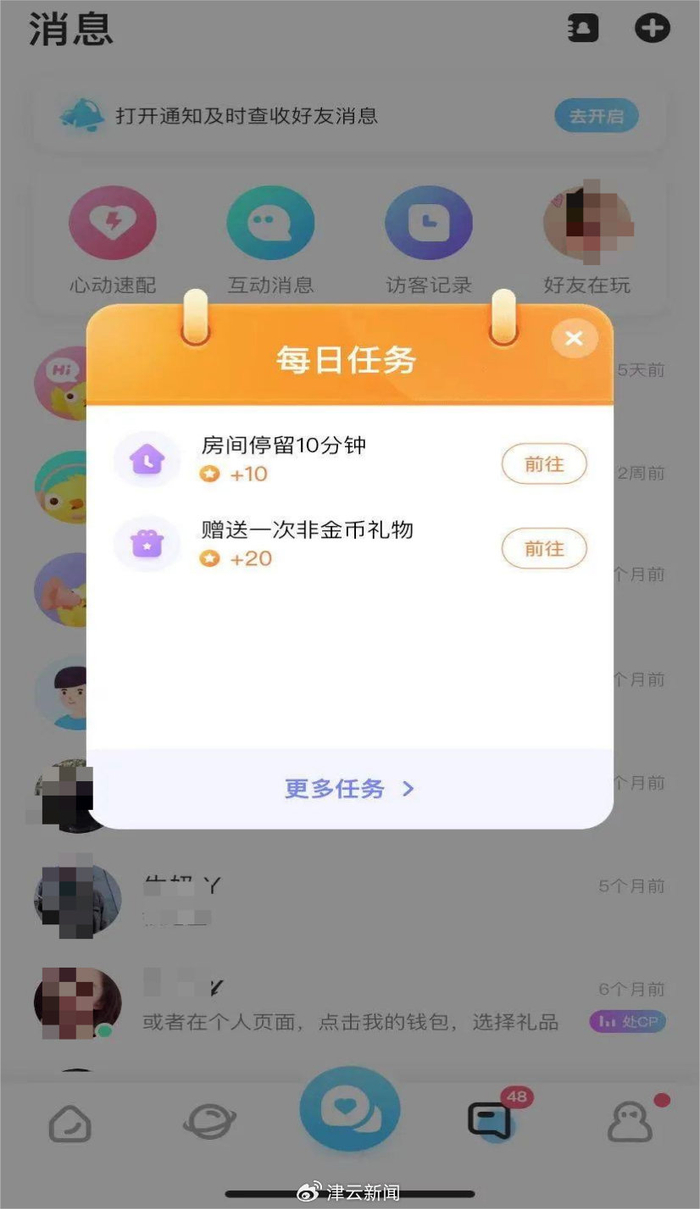This screenshot has width=700, height=1209.
Task: Close the 每日任务 popup
Action: coord(574,339)
